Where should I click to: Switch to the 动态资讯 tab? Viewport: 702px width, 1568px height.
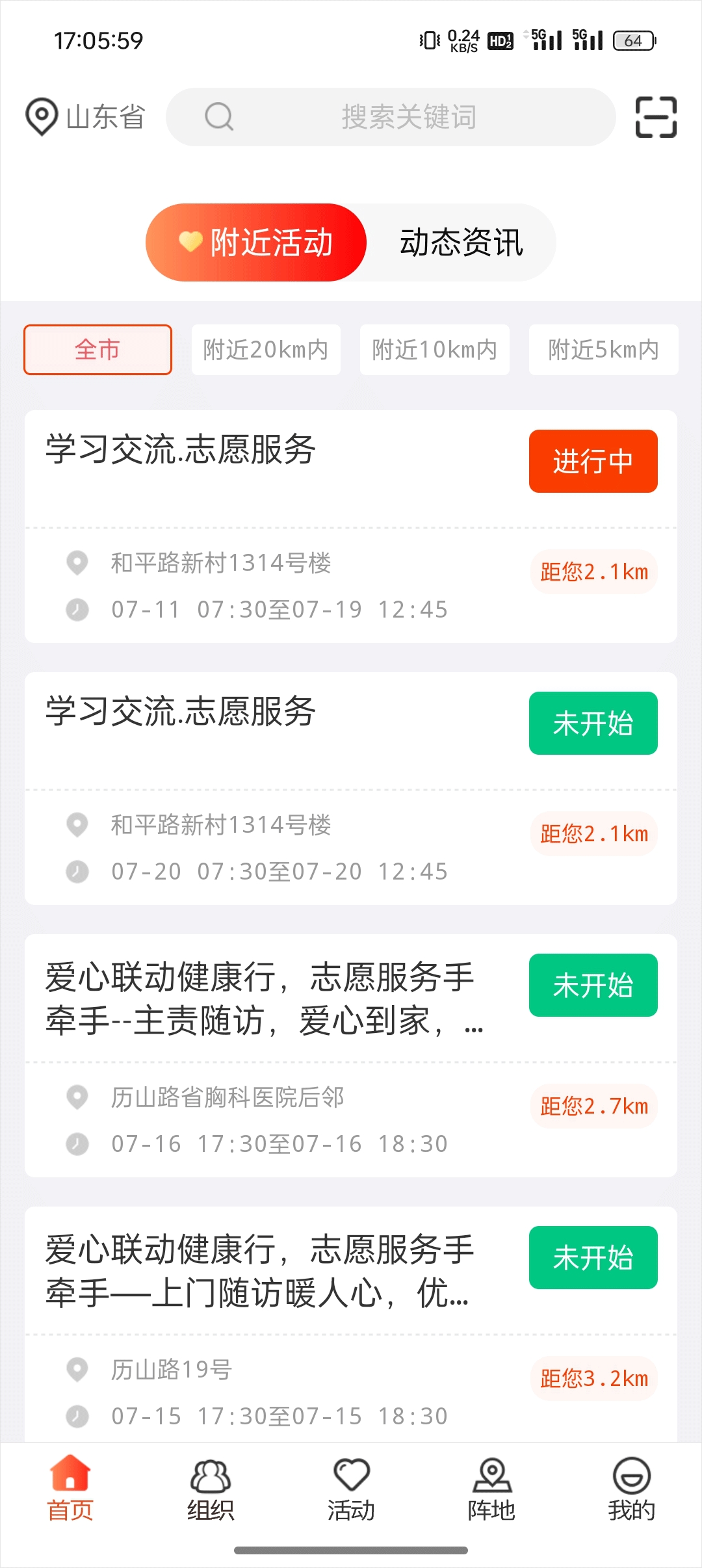461,242
